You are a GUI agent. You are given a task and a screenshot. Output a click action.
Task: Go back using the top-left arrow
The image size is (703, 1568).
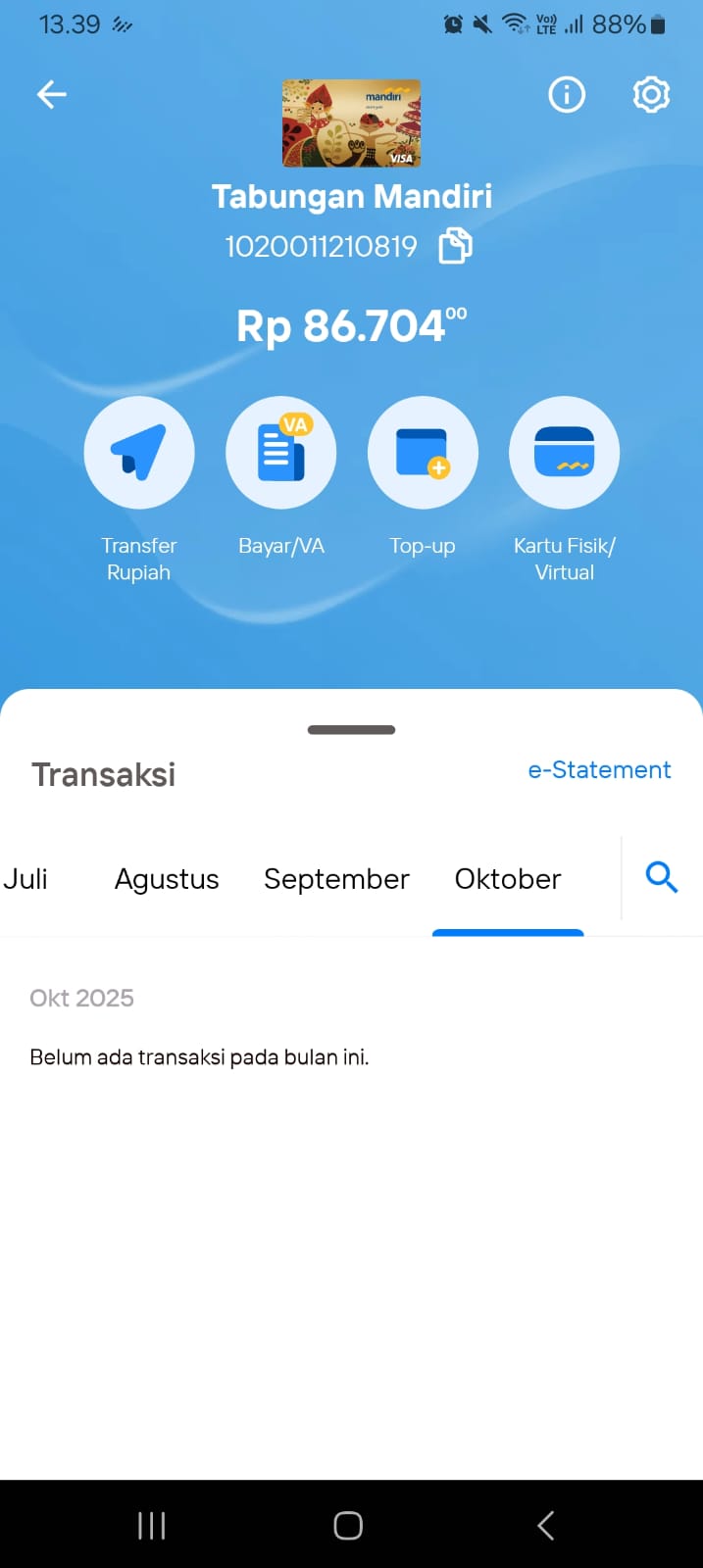coord(51,94)
